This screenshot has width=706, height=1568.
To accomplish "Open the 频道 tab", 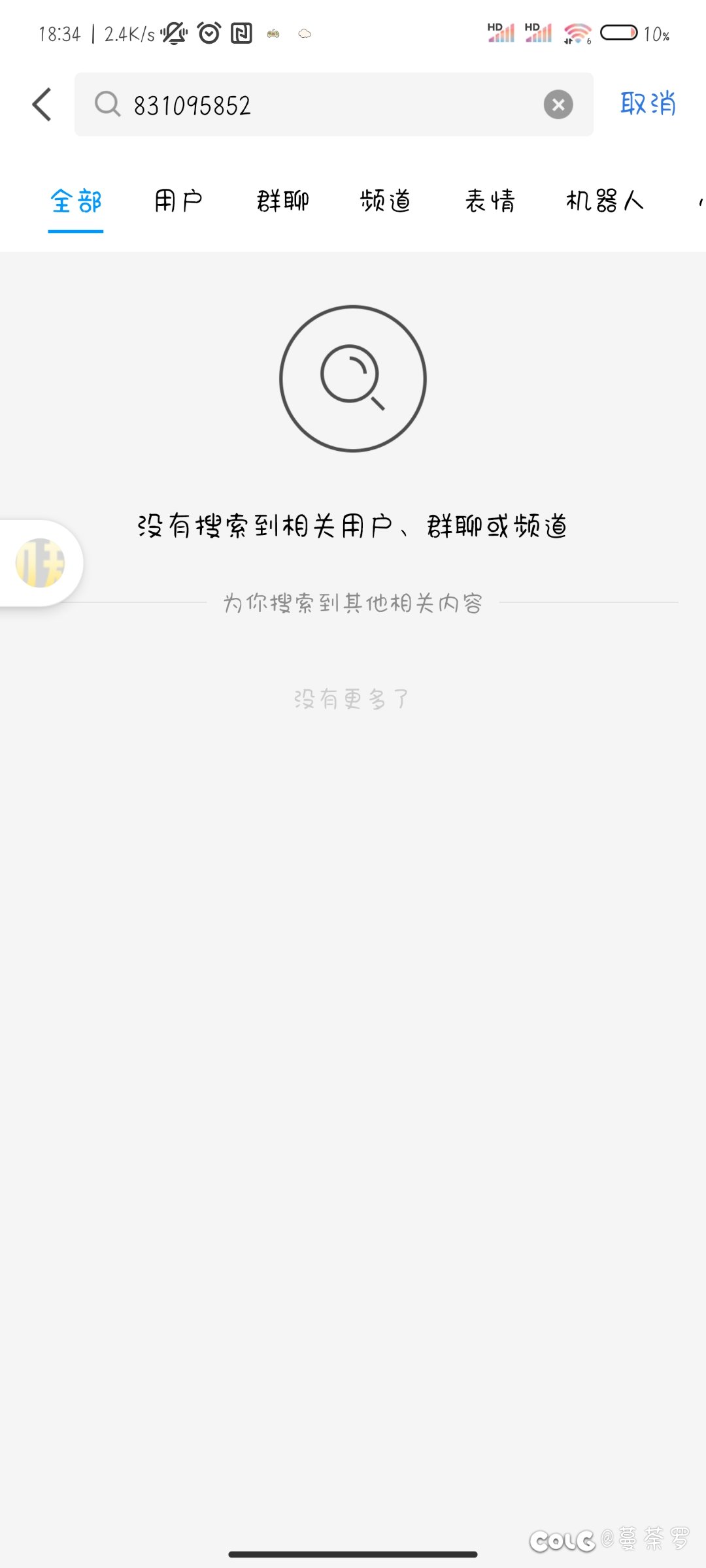I will [386, 201].
